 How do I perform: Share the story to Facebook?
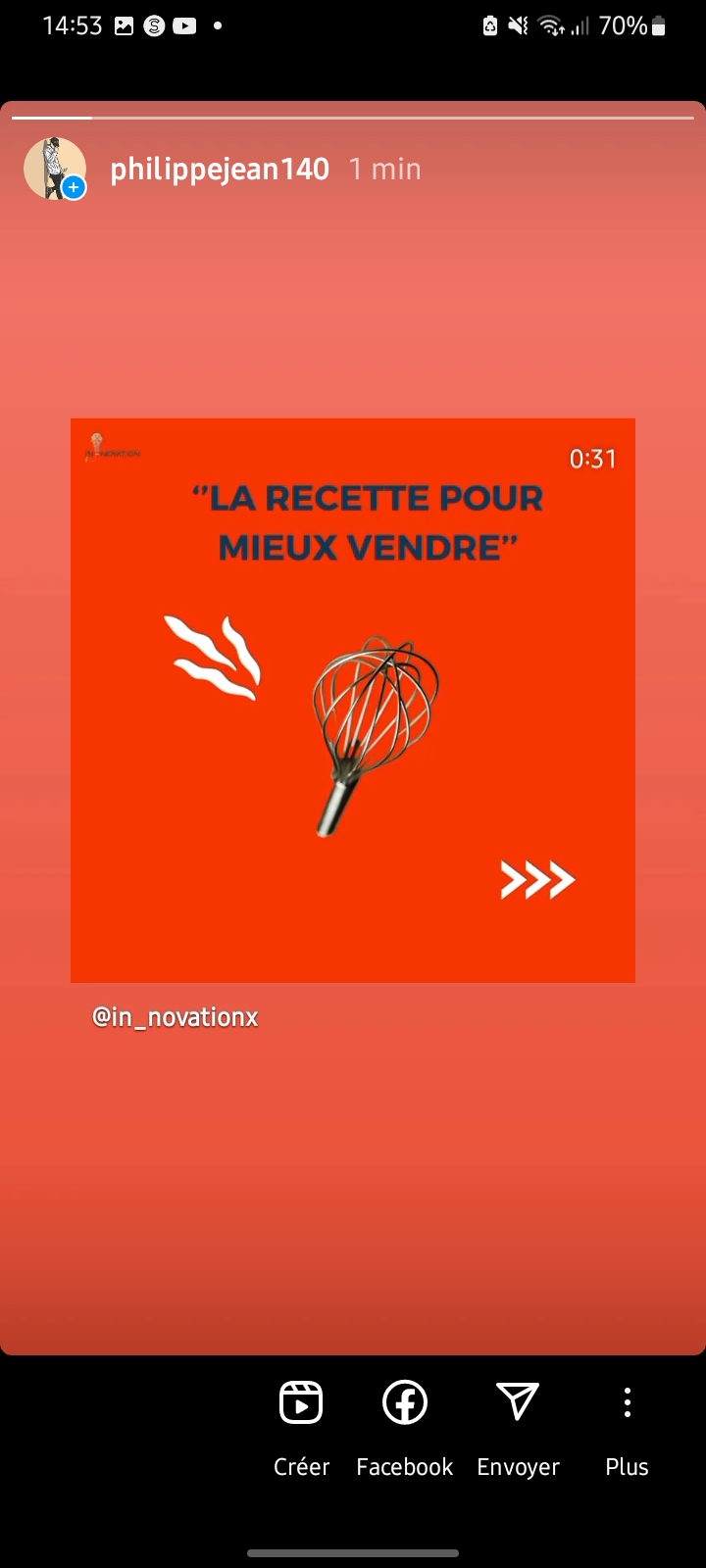(405, 1426)
